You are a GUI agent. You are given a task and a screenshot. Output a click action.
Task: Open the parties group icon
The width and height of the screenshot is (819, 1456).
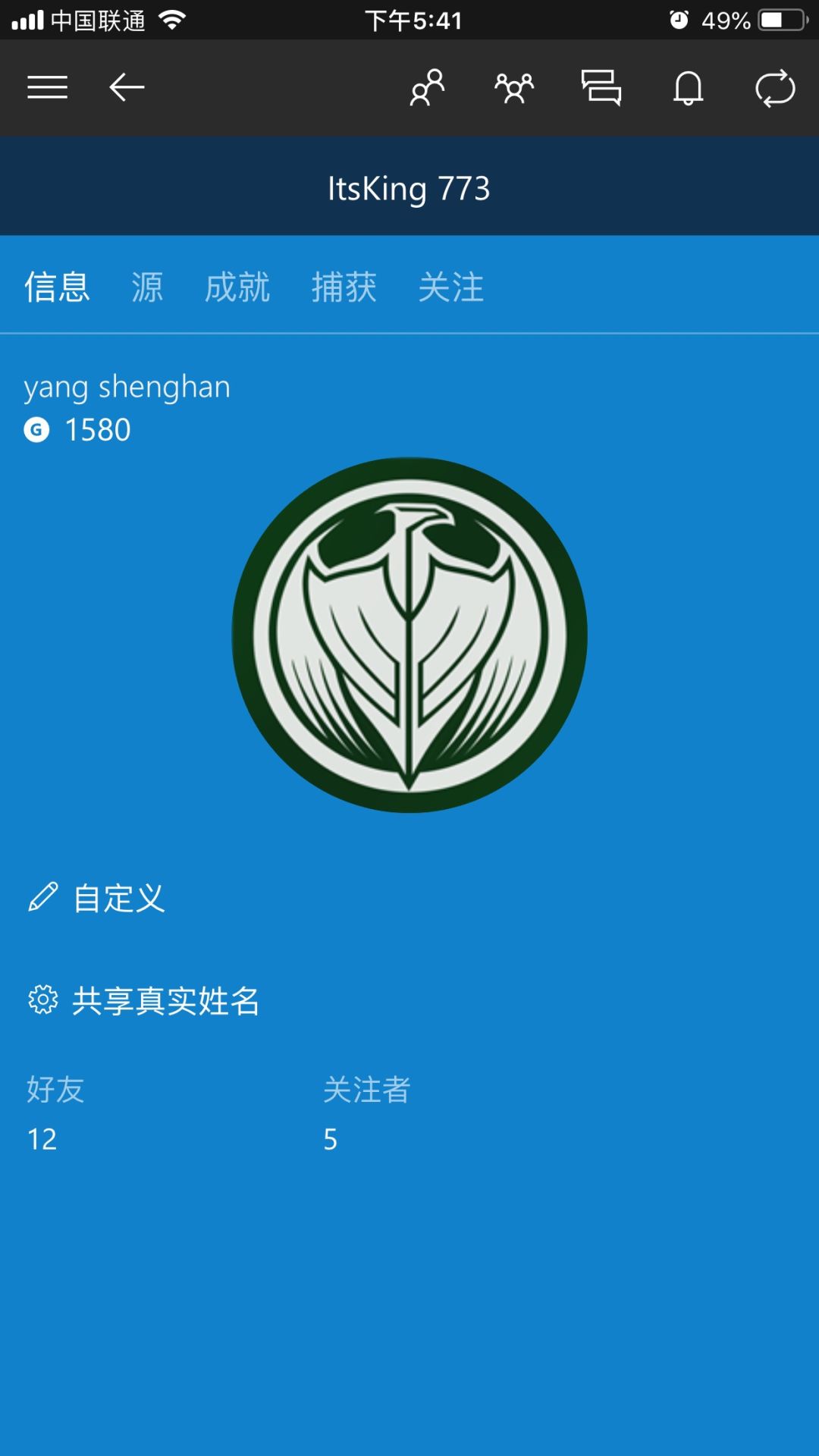pos(514,88)
